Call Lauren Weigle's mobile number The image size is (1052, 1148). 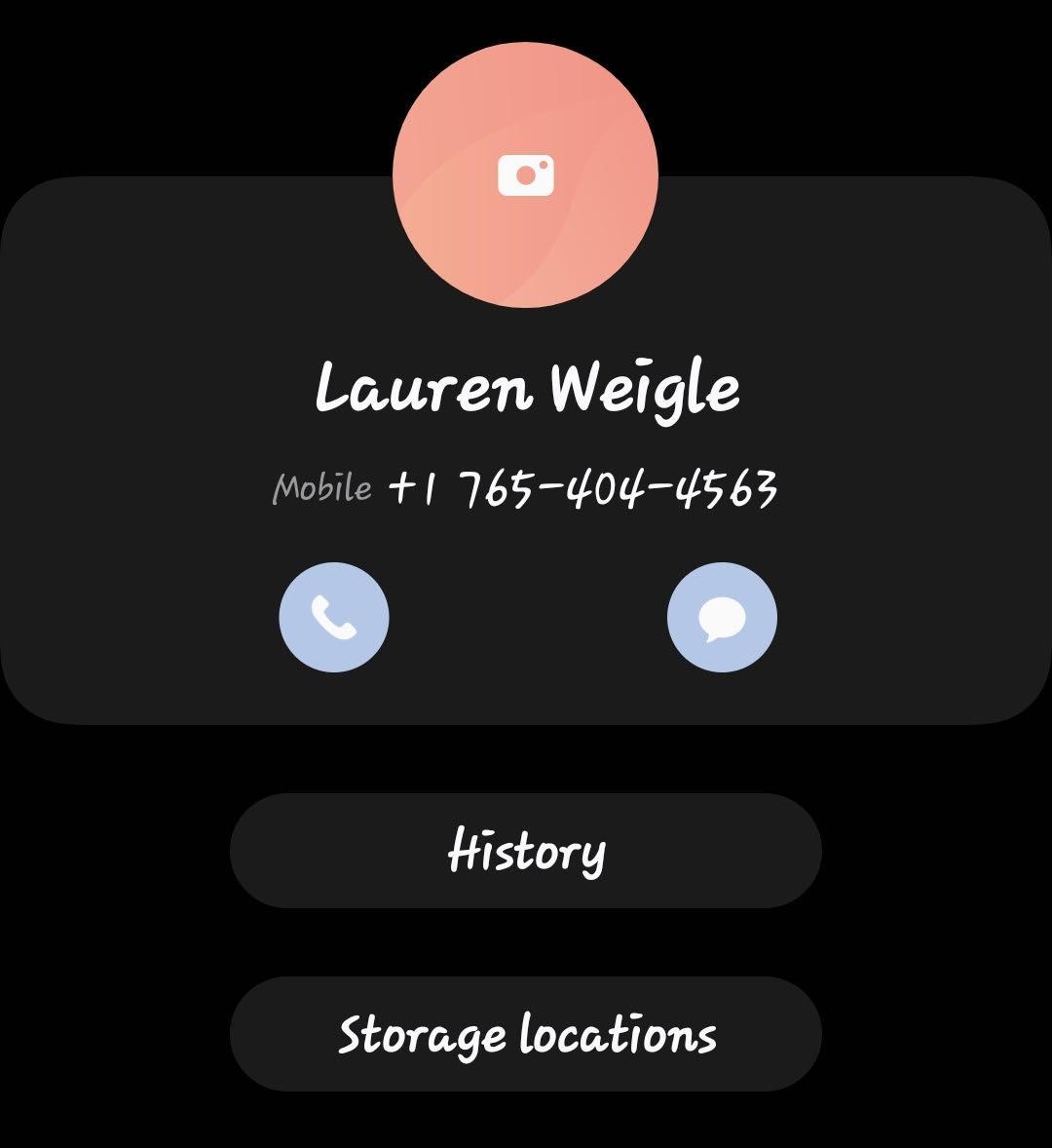(334, 618)
